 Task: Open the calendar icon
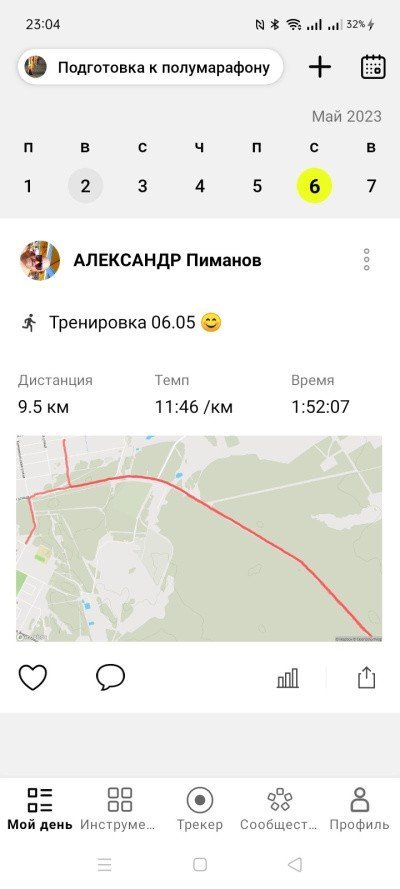pyautogui.click(x=373, y=67)
